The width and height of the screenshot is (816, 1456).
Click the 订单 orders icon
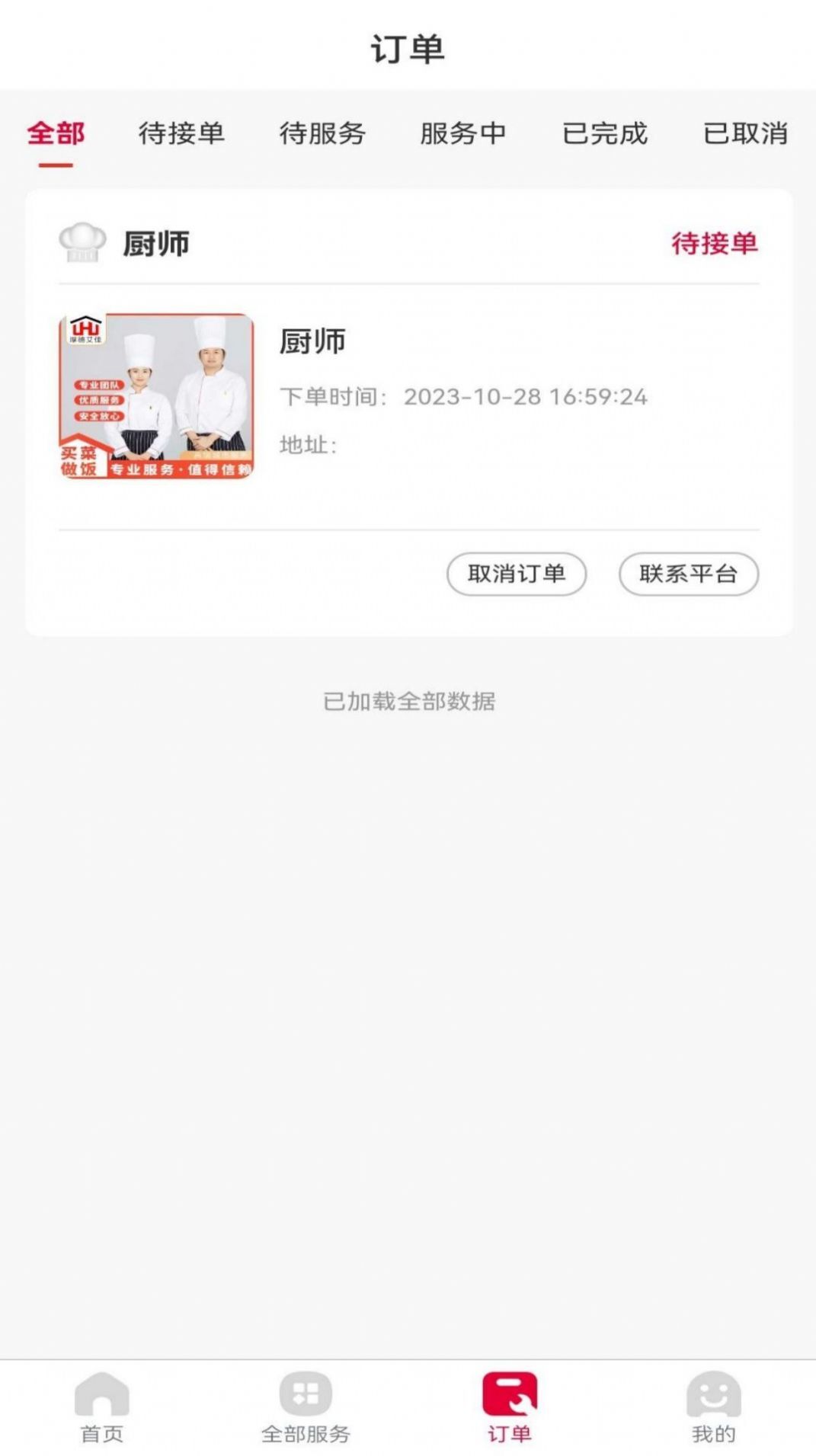coord(510,1402)
